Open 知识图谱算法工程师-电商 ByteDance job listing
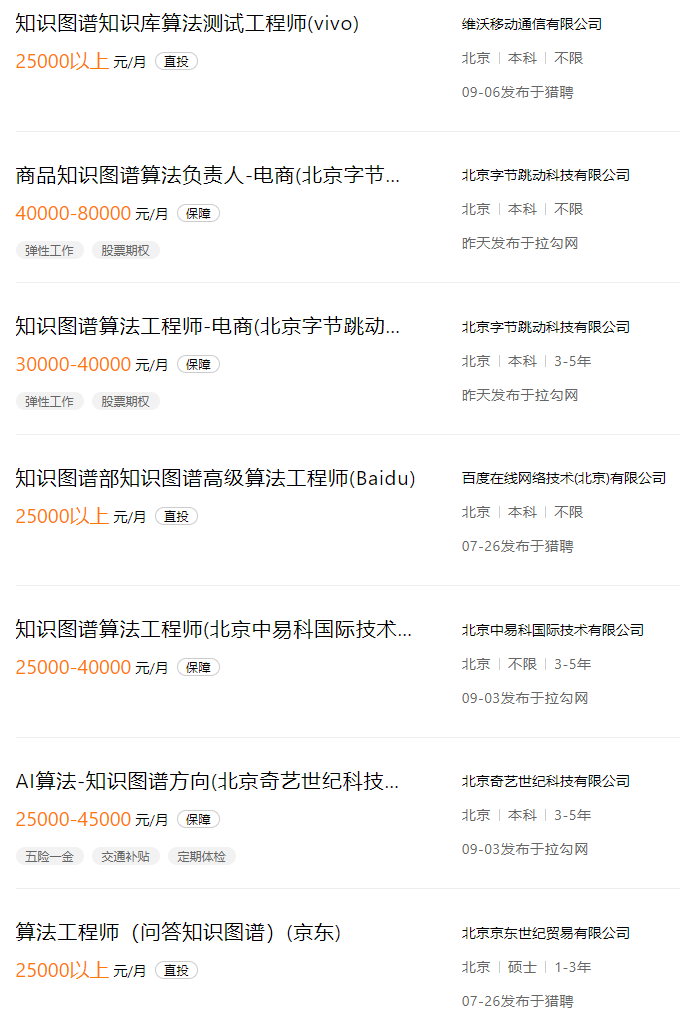 207,326
